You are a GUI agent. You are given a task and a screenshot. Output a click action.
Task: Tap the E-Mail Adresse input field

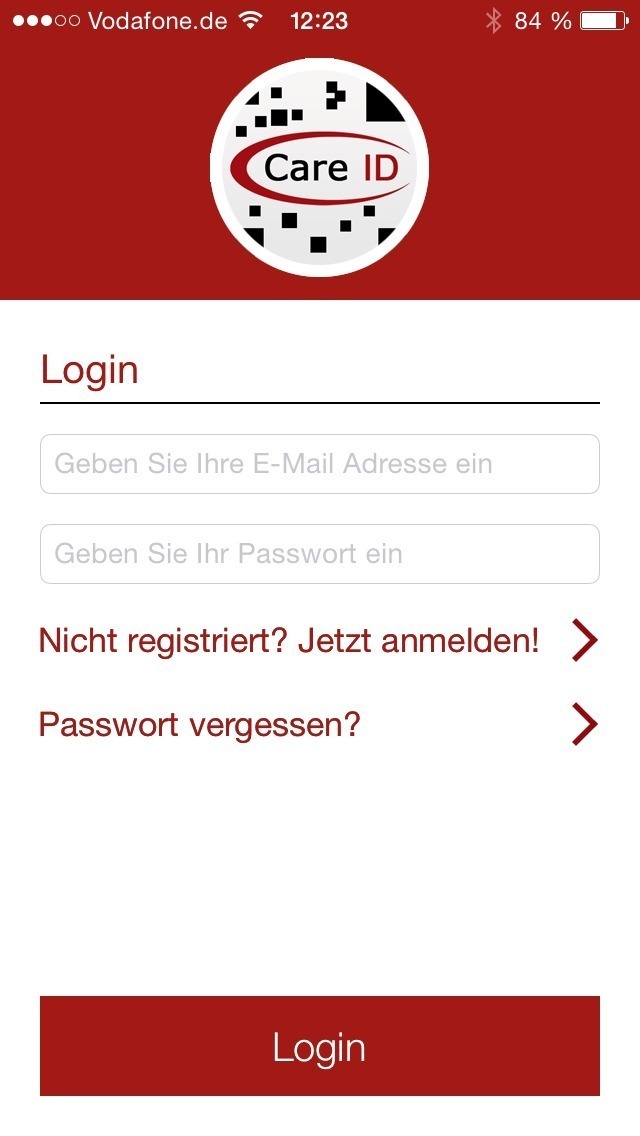(x=320, y=464)
